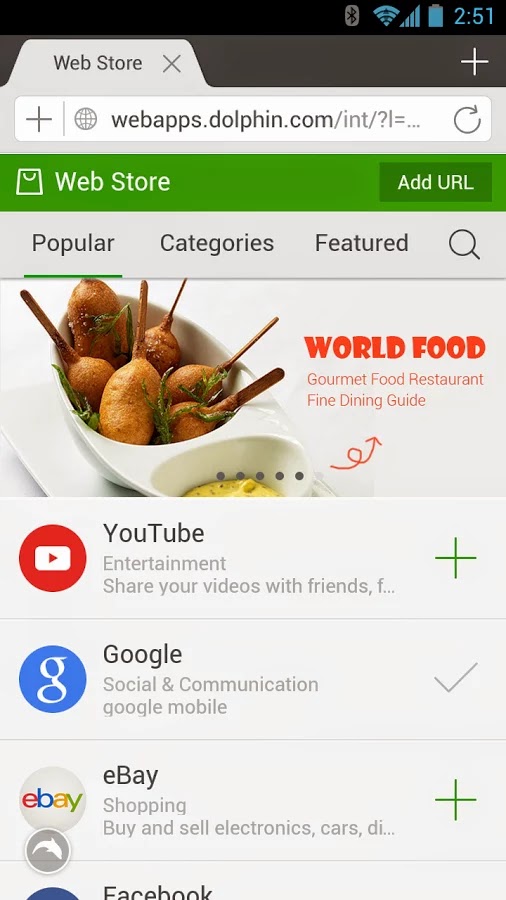Open the YouTube app entry
This screenshot has height=900, width=506.
tap(253, 558)
